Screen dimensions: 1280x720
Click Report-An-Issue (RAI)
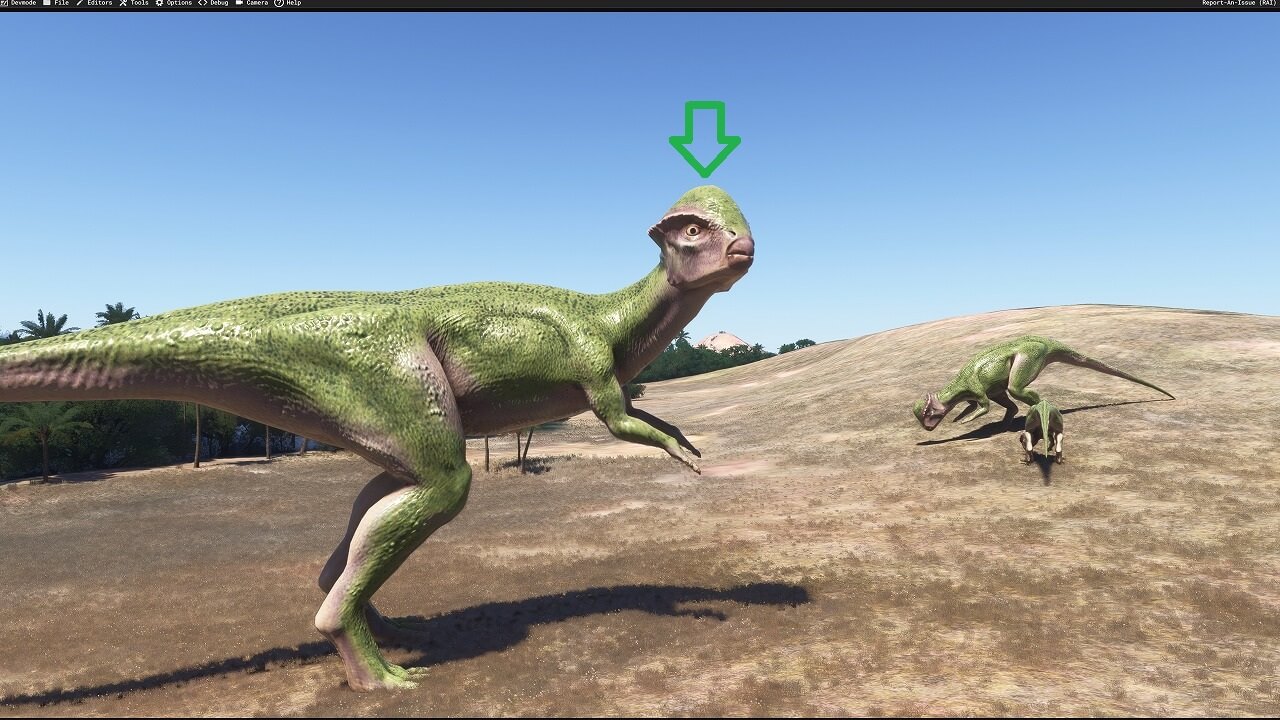[1238, 3]
